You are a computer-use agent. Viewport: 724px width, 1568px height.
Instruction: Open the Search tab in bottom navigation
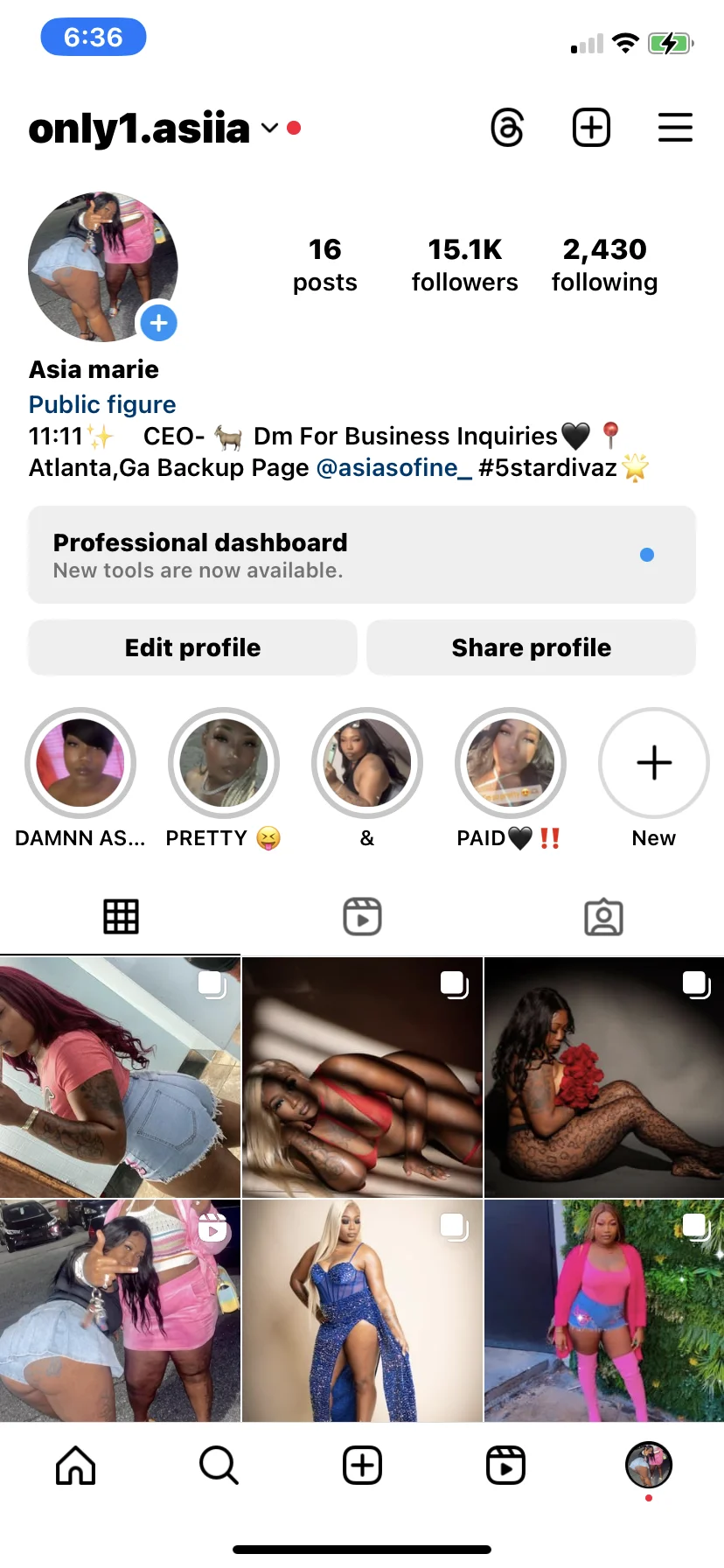pyautogui.click(x=219, y=1465)
